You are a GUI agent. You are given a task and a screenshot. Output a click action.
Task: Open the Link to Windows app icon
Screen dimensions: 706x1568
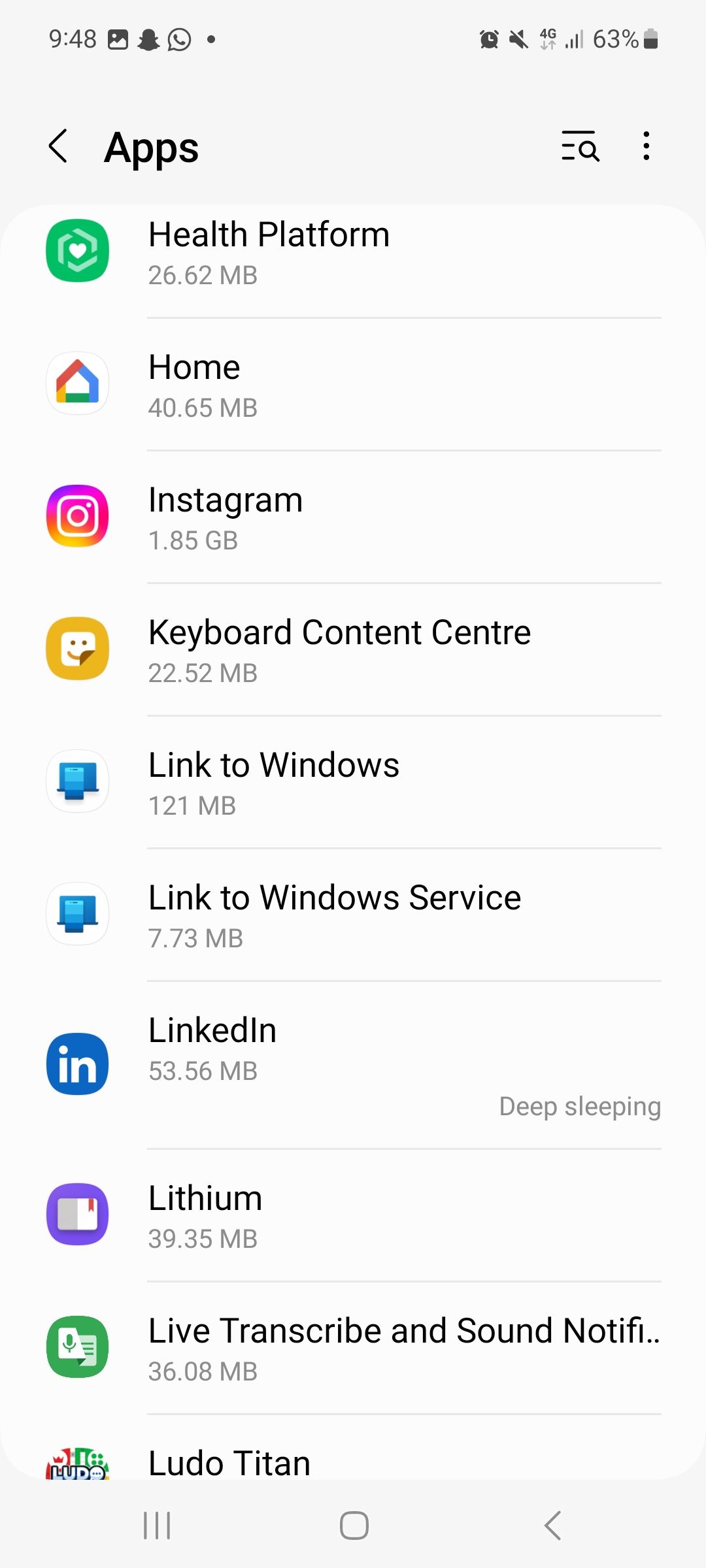[76, 781]
